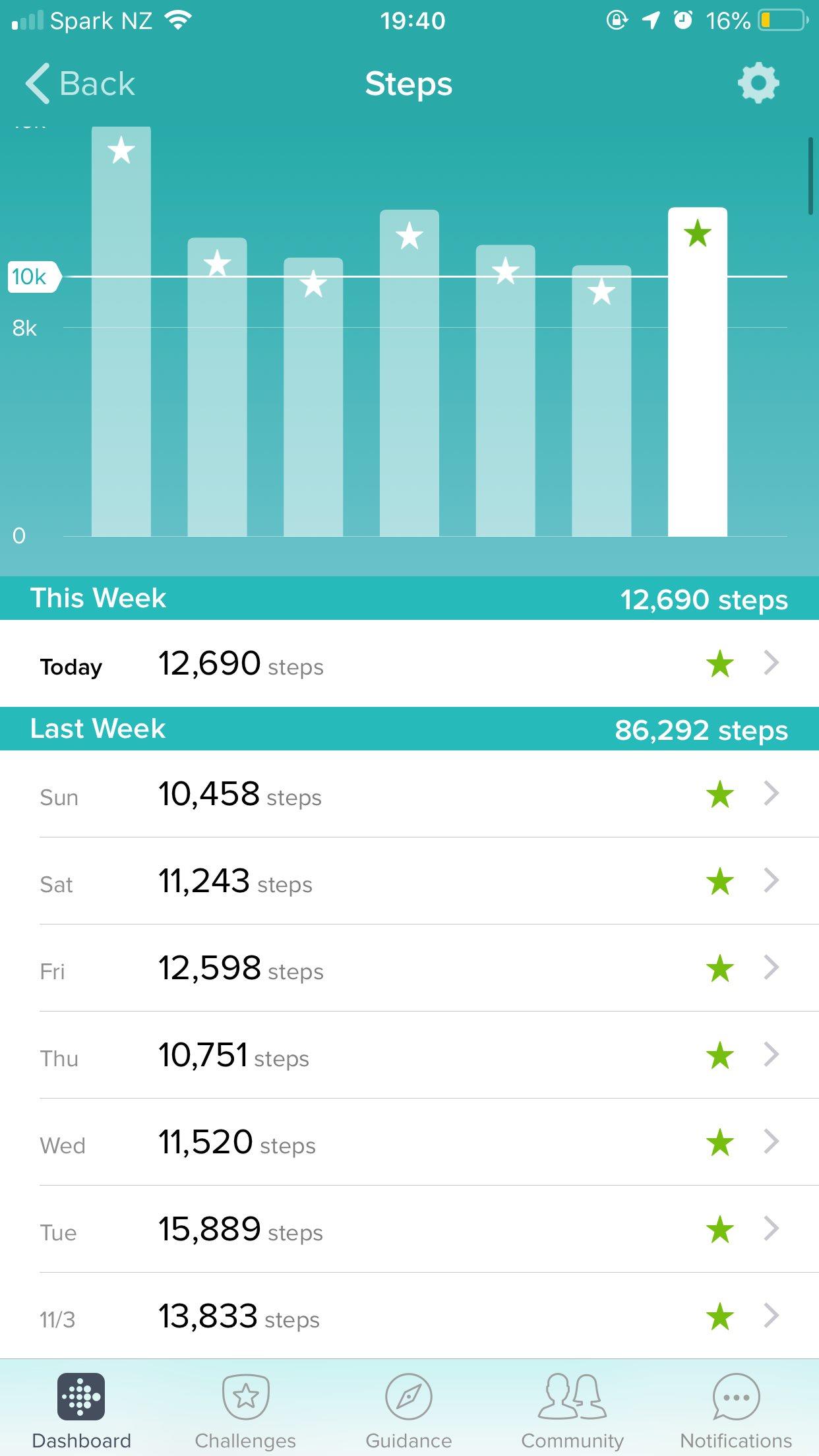The image size is (819, 1456).
Task: Open Wednesday's 11,520 steps entry
Action: (409, 1142)
